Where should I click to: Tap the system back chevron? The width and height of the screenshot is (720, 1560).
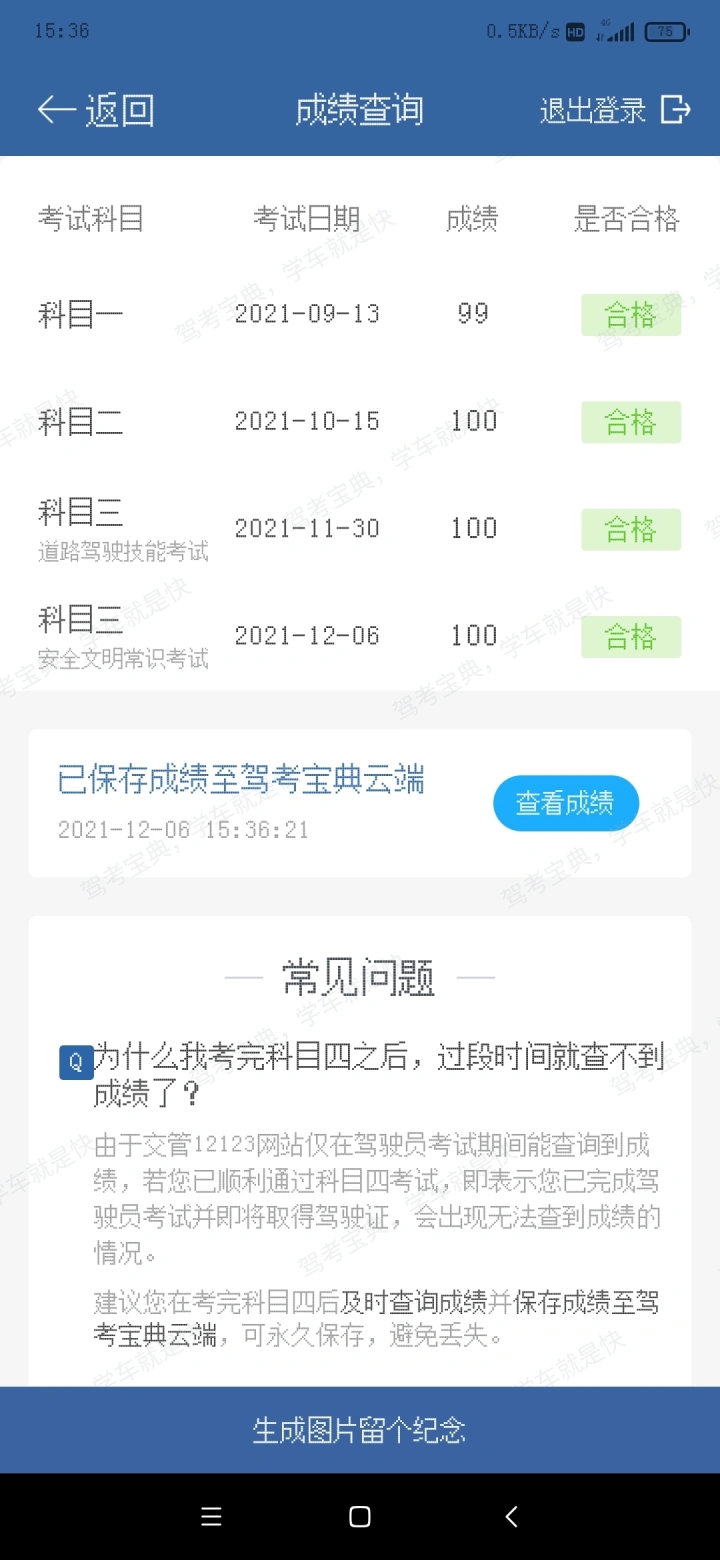(x=511, y=1517)
